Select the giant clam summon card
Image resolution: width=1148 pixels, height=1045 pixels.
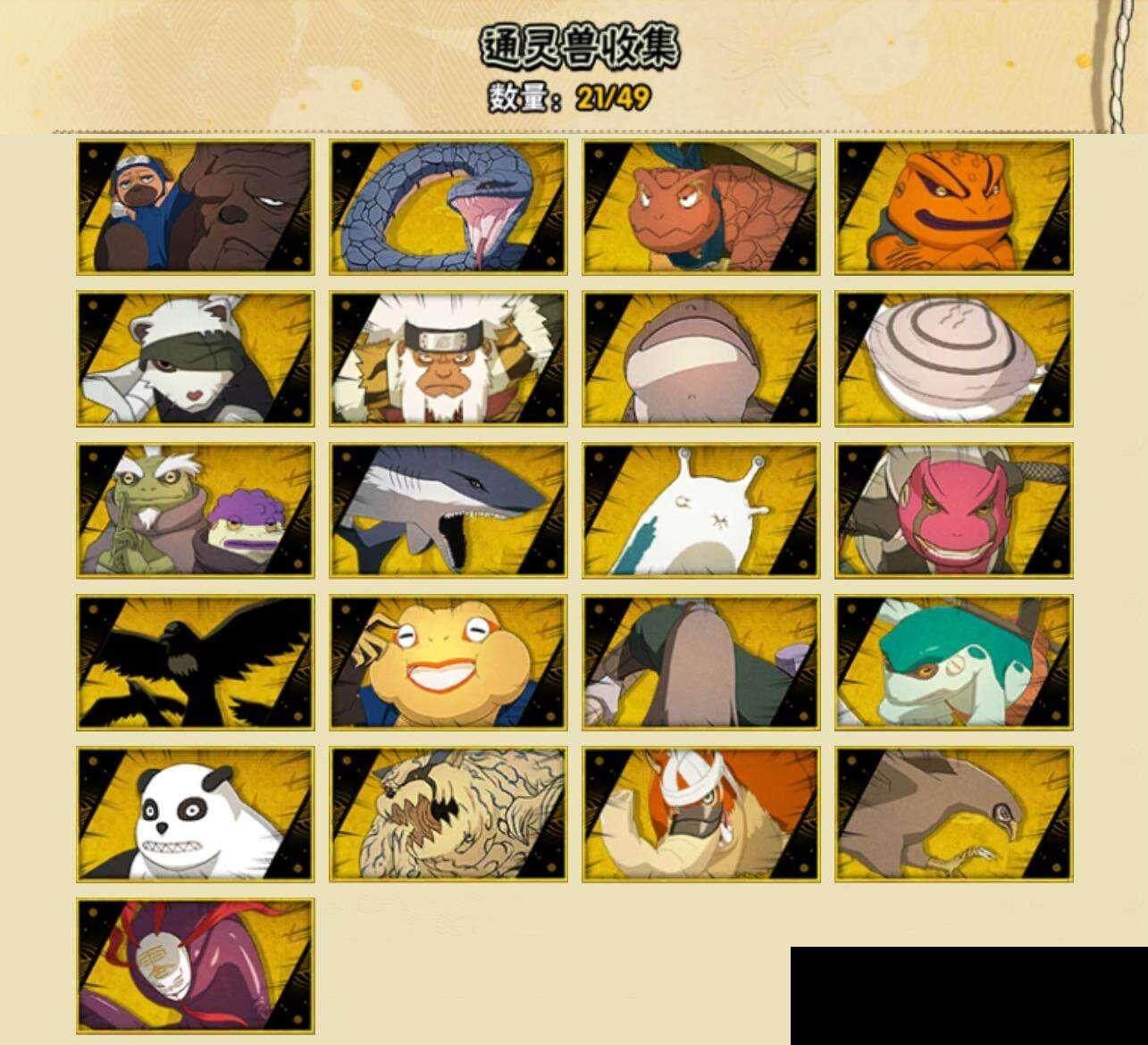954,358
